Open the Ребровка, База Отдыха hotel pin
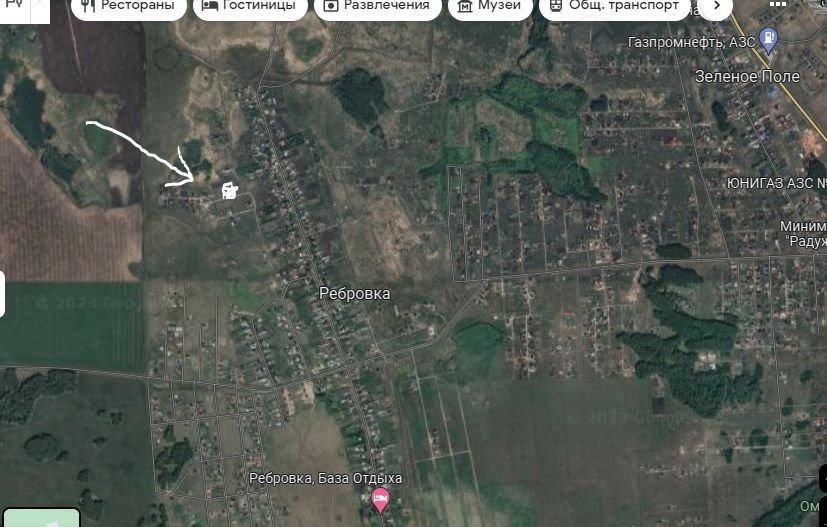This screenshot has width=827, height=527. [380, 499]
